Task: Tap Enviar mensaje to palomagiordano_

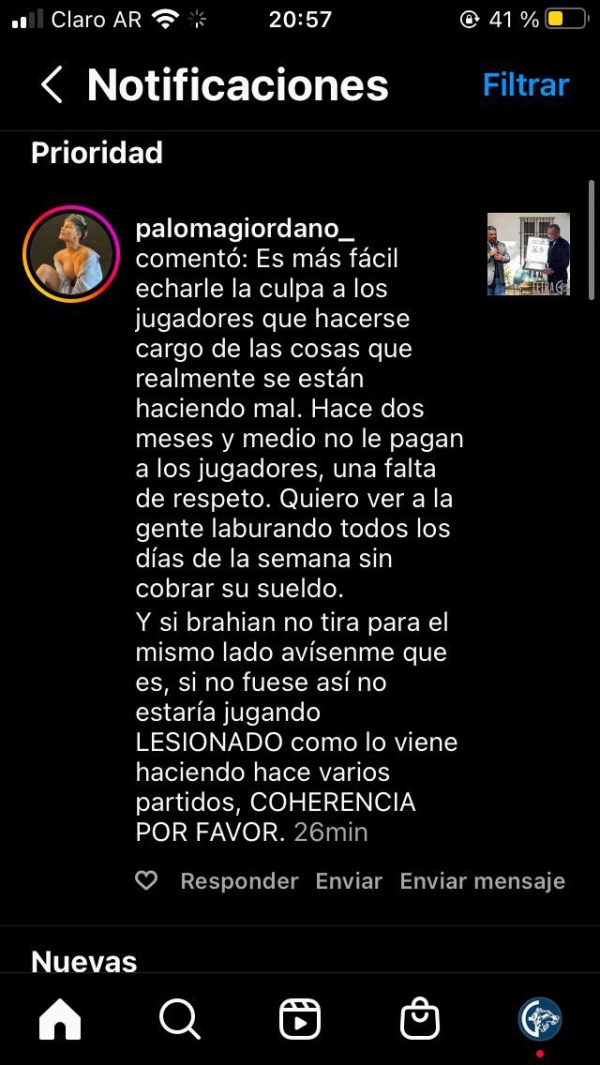Action: [x=482, y=881]
